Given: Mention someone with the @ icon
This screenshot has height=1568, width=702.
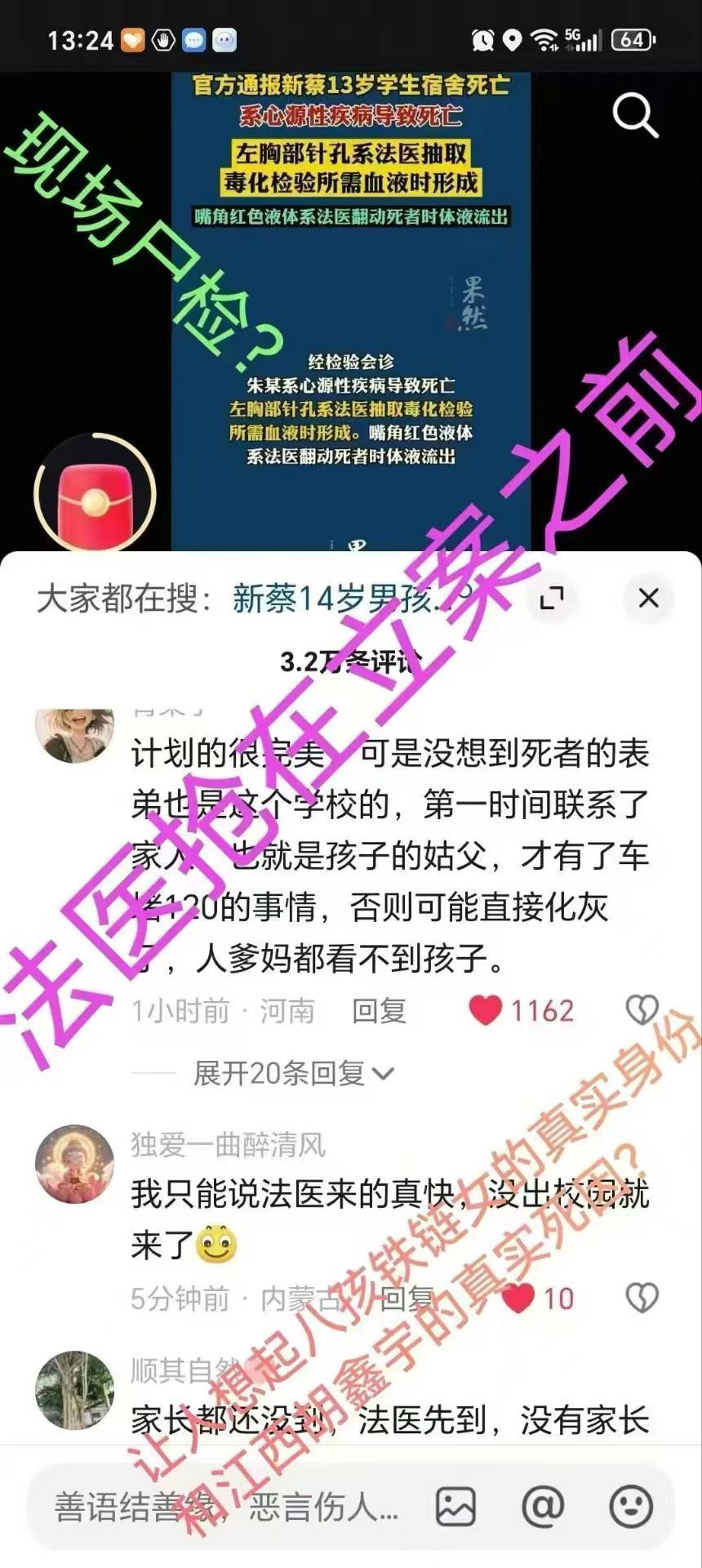Looking at the screenshot, I should [x=543, y=1508].
